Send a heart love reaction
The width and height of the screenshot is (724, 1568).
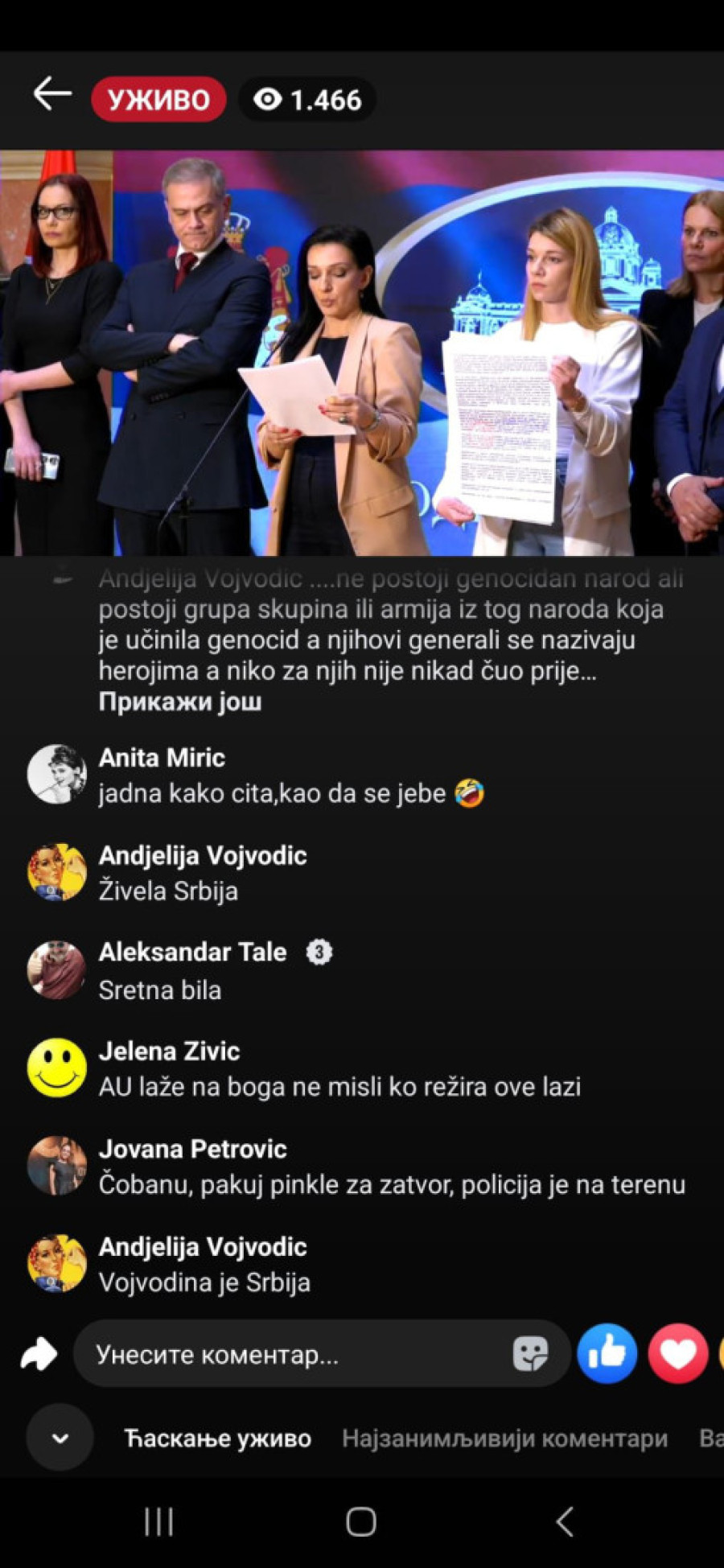677,1353
